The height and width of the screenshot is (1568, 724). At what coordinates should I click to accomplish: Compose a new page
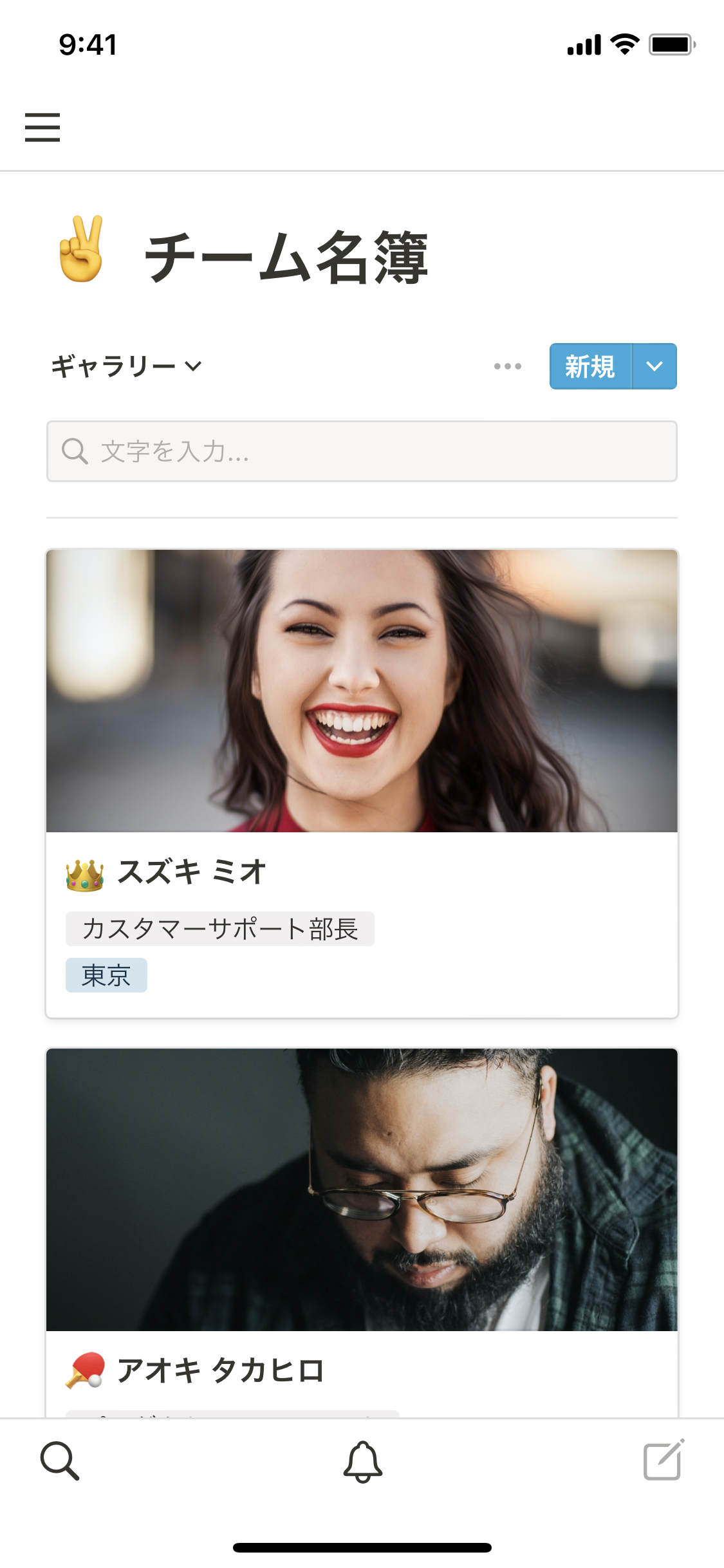coord(664,1461)
